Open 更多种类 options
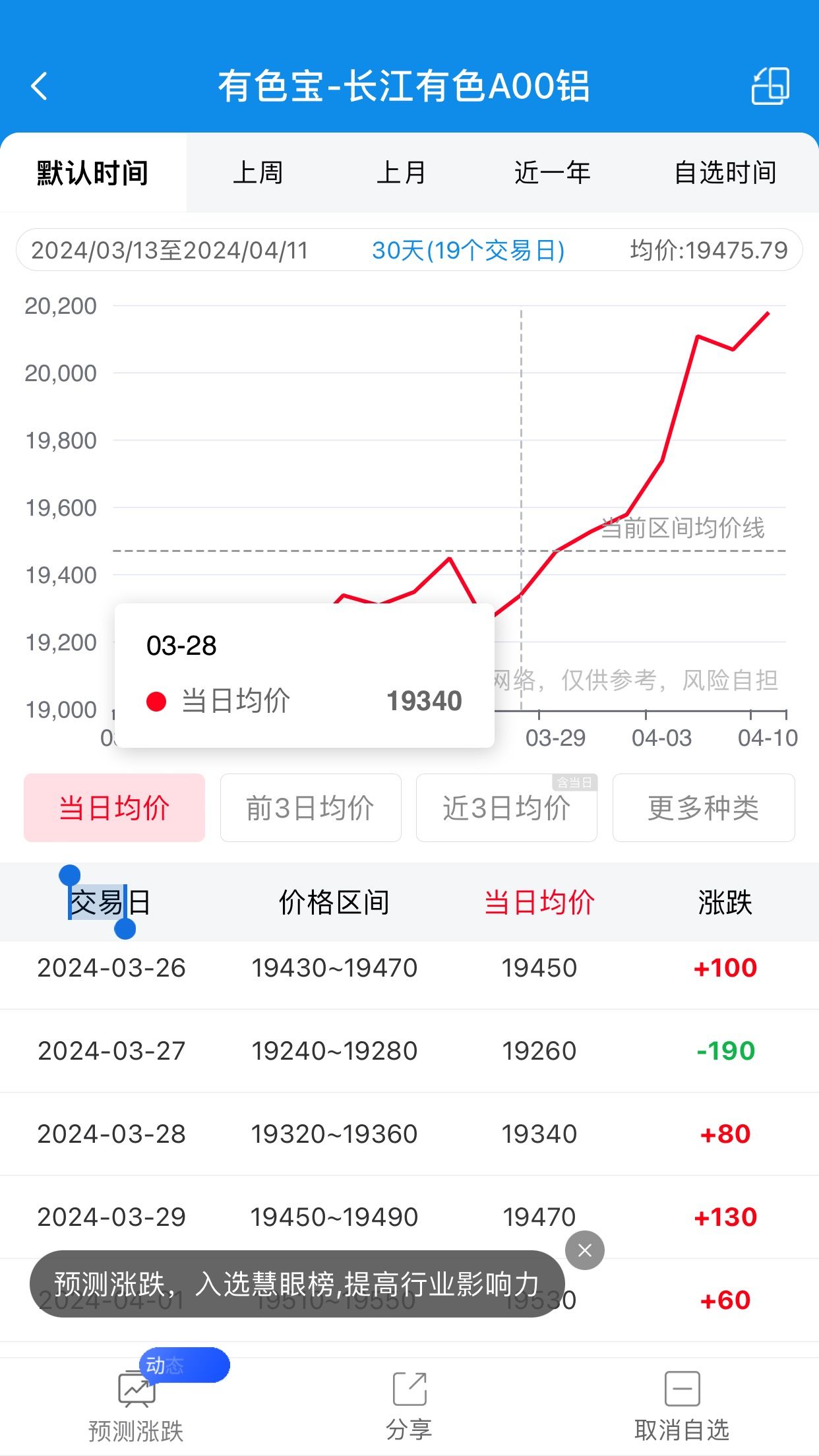 (704, 808)
